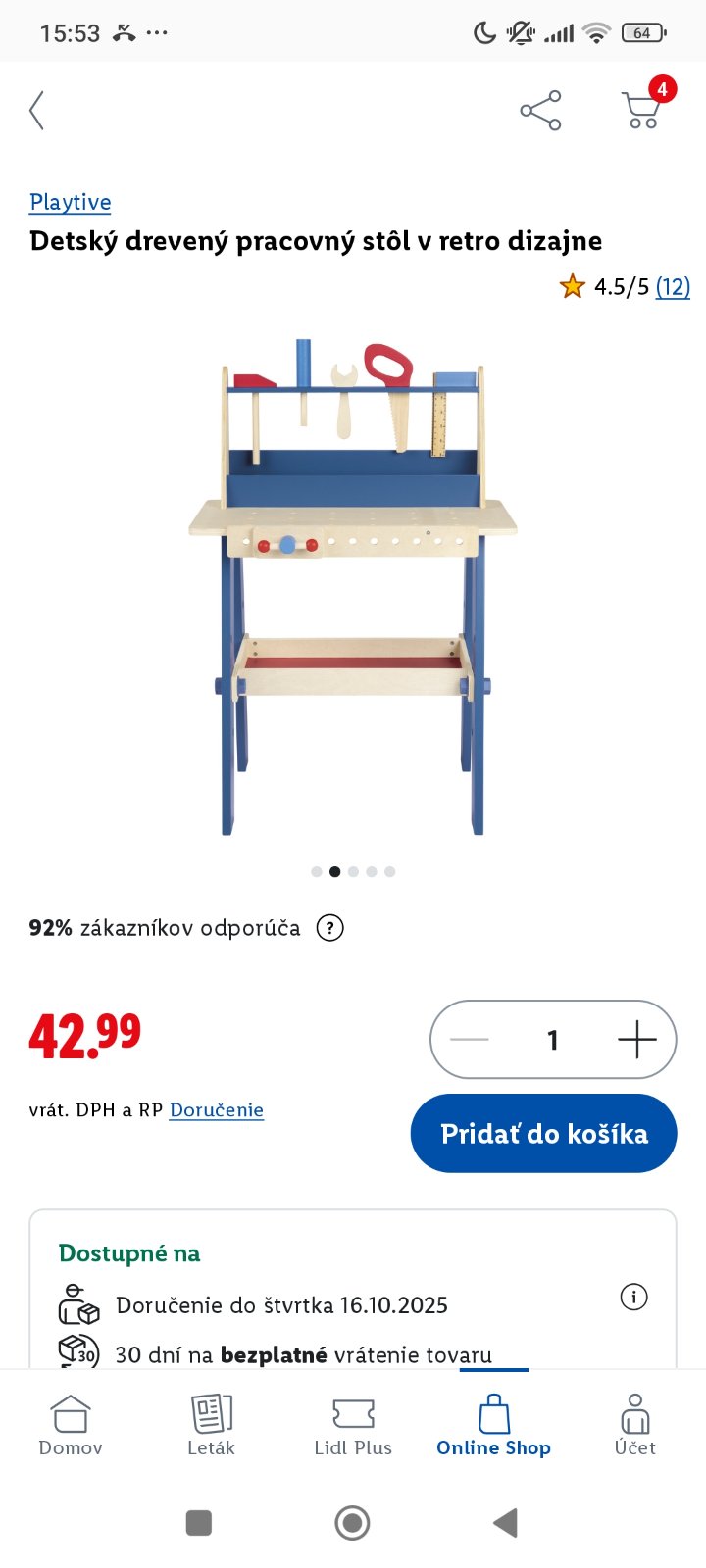Add product with Pridať do košíka
Viewport: 706px width, 1568px height.
[543, 1133]
